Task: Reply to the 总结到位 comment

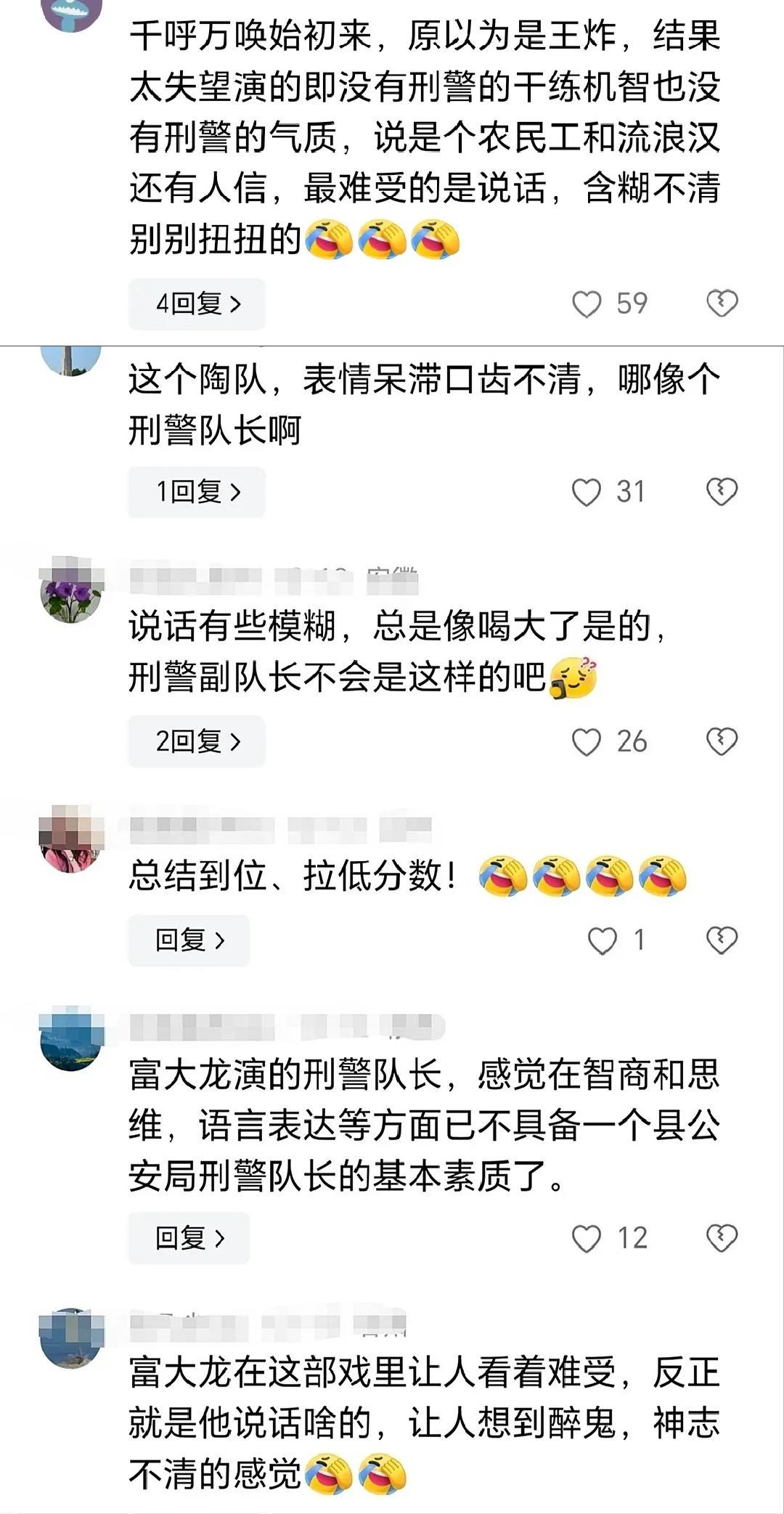Action: click(189, 940)
